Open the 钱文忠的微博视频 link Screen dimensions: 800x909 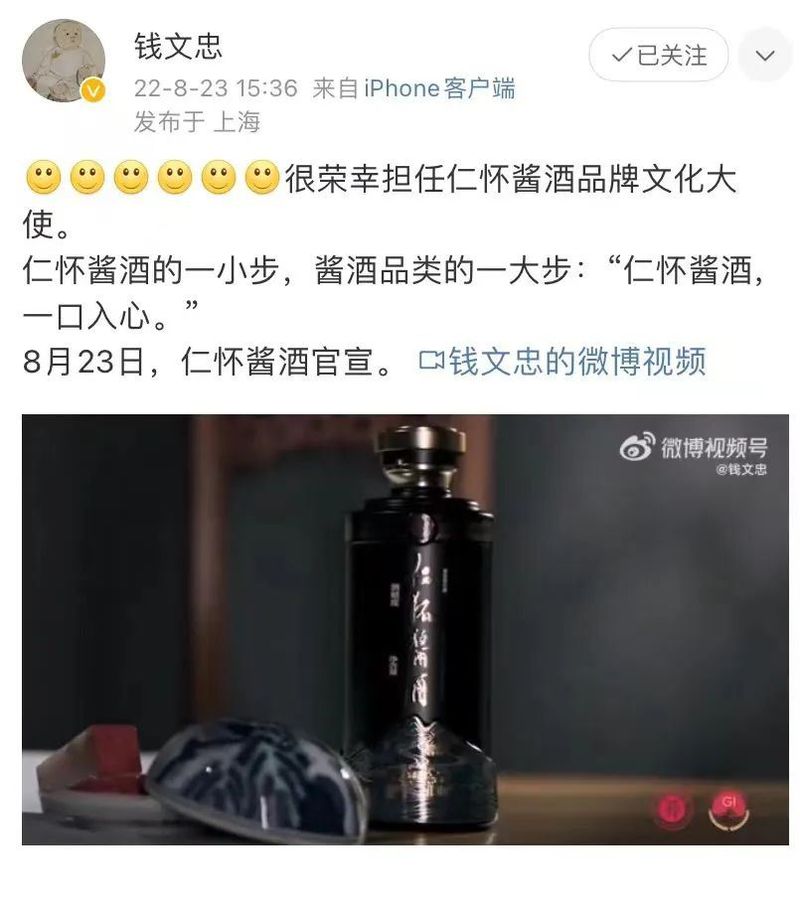563,361
